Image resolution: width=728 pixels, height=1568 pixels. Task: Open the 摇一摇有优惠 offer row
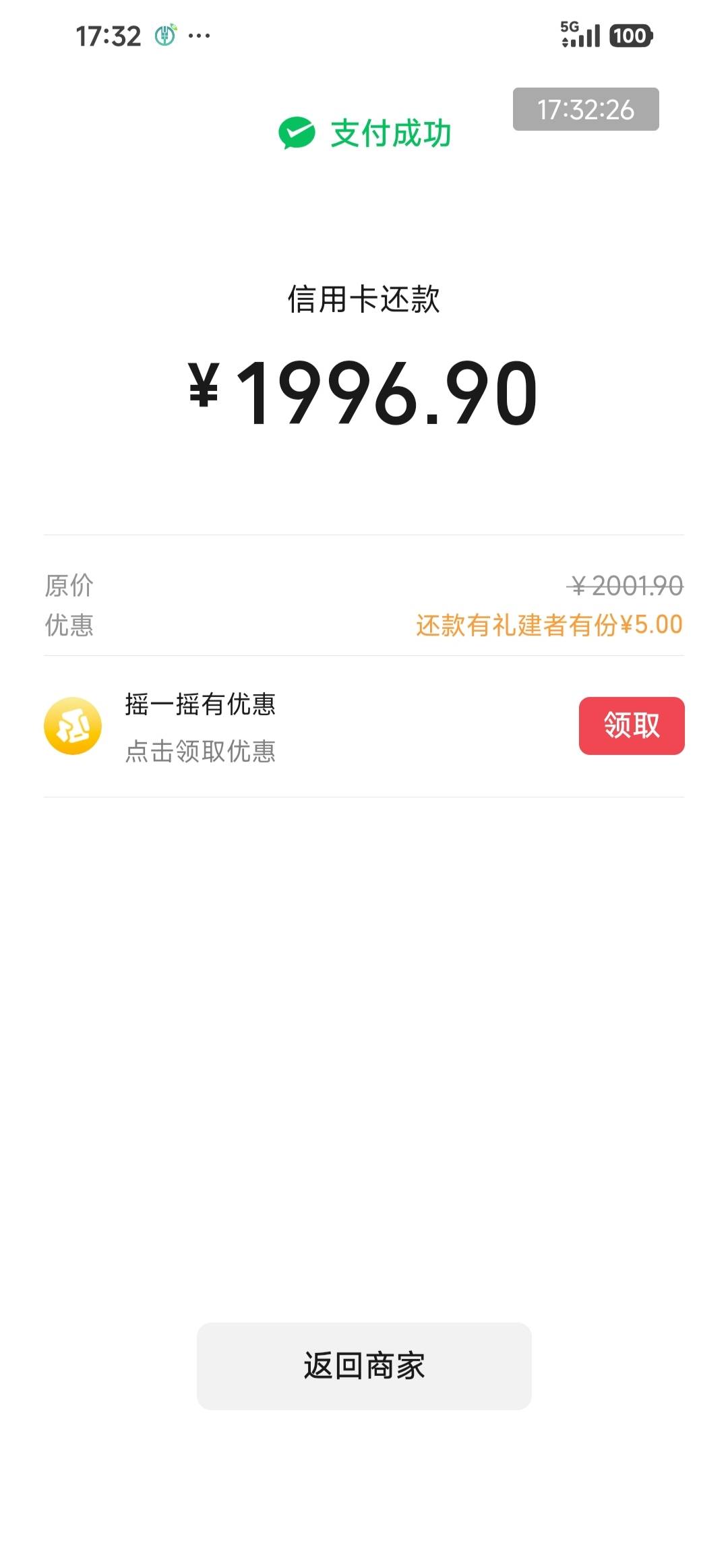364,726
